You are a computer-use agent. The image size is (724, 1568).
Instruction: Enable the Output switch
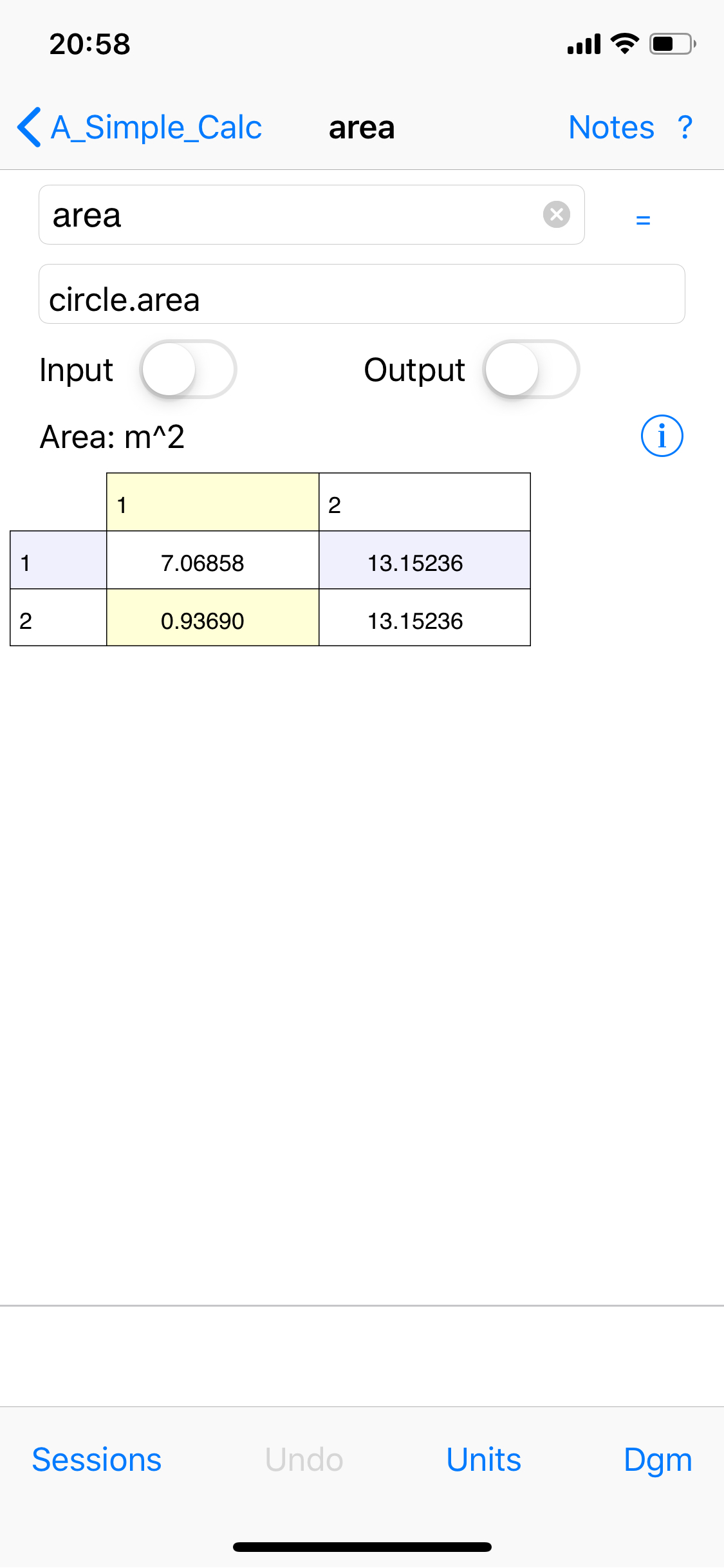coord(531,369)
